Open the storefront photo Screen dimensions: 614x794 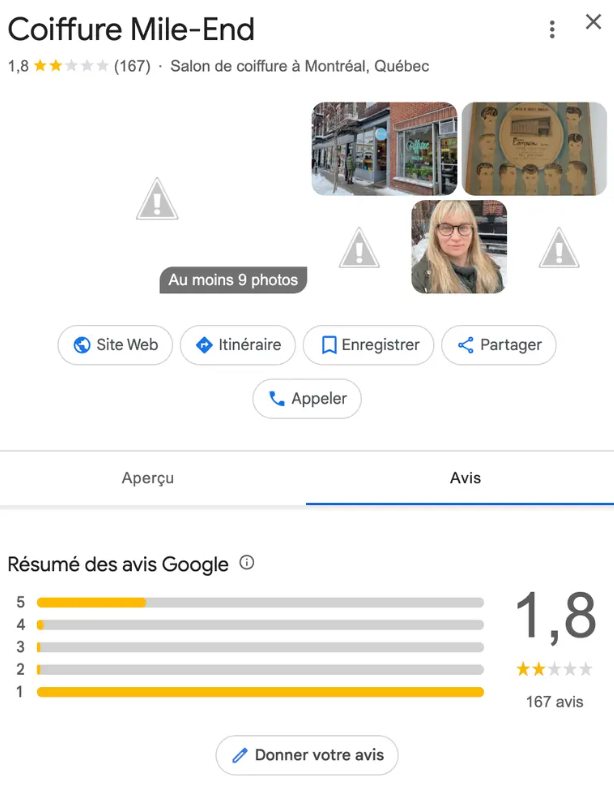point(384,148)
